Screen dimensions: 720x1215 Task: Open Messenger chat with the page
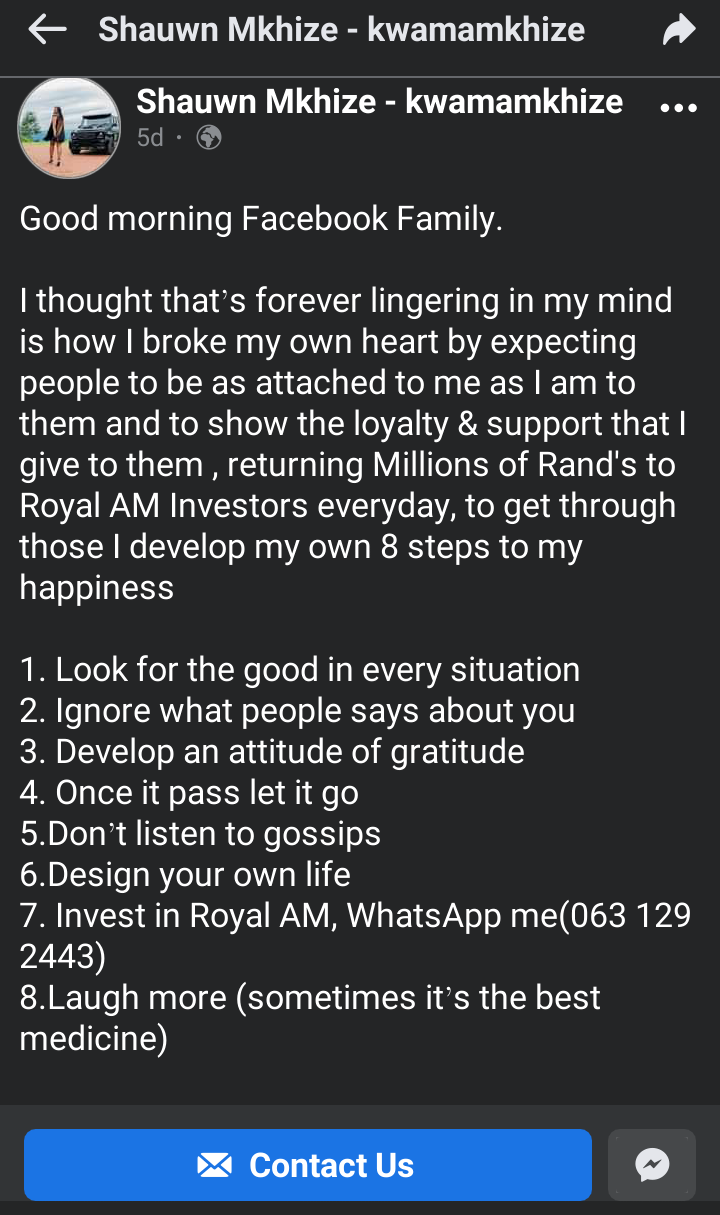point(652,1165)
